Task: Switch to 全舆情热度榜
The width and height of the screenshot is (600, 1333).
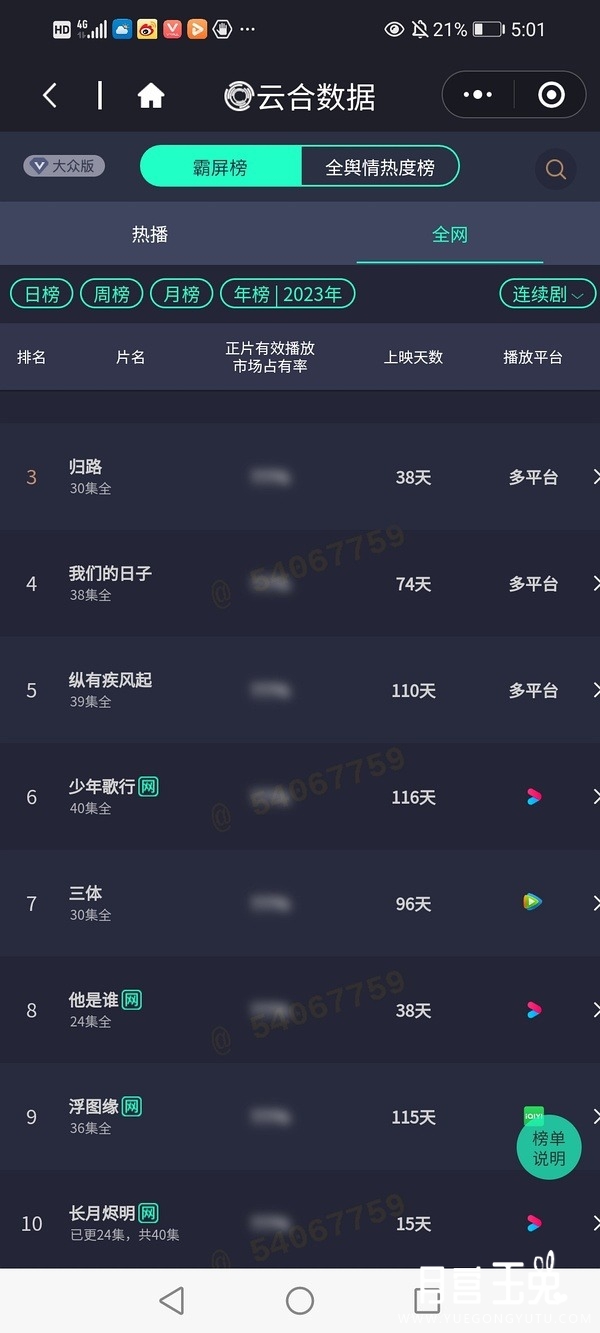Action: coord(380,167)
